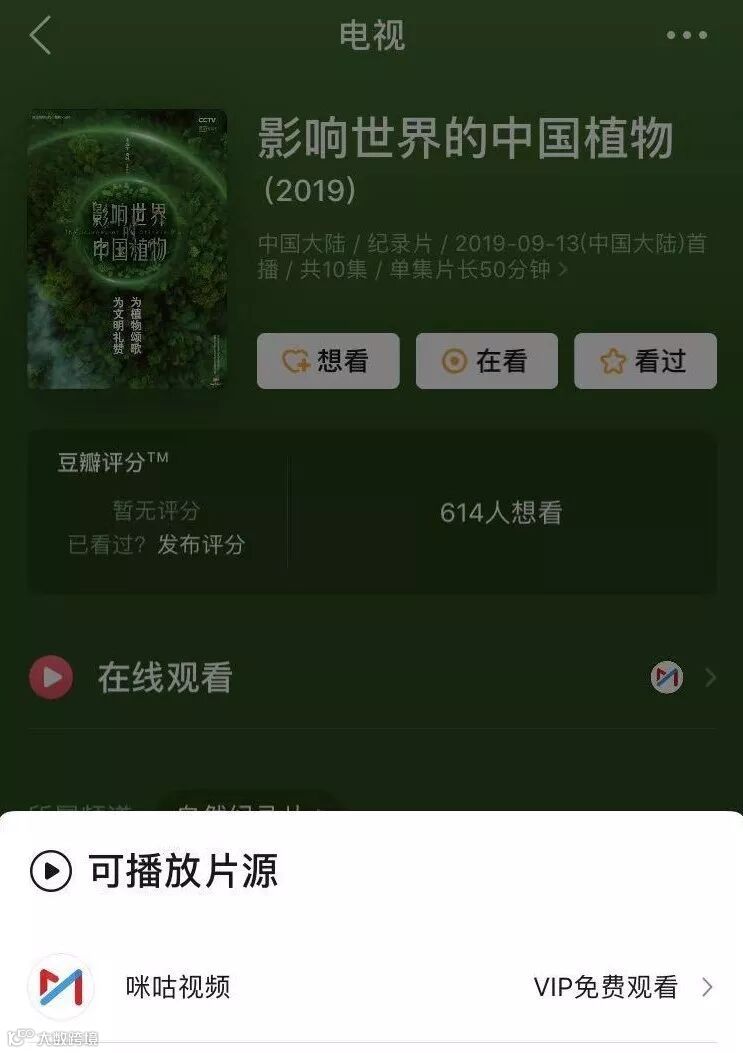
Task: View the 影响世界的中国植物 poster
Action: tap(127, 250)
